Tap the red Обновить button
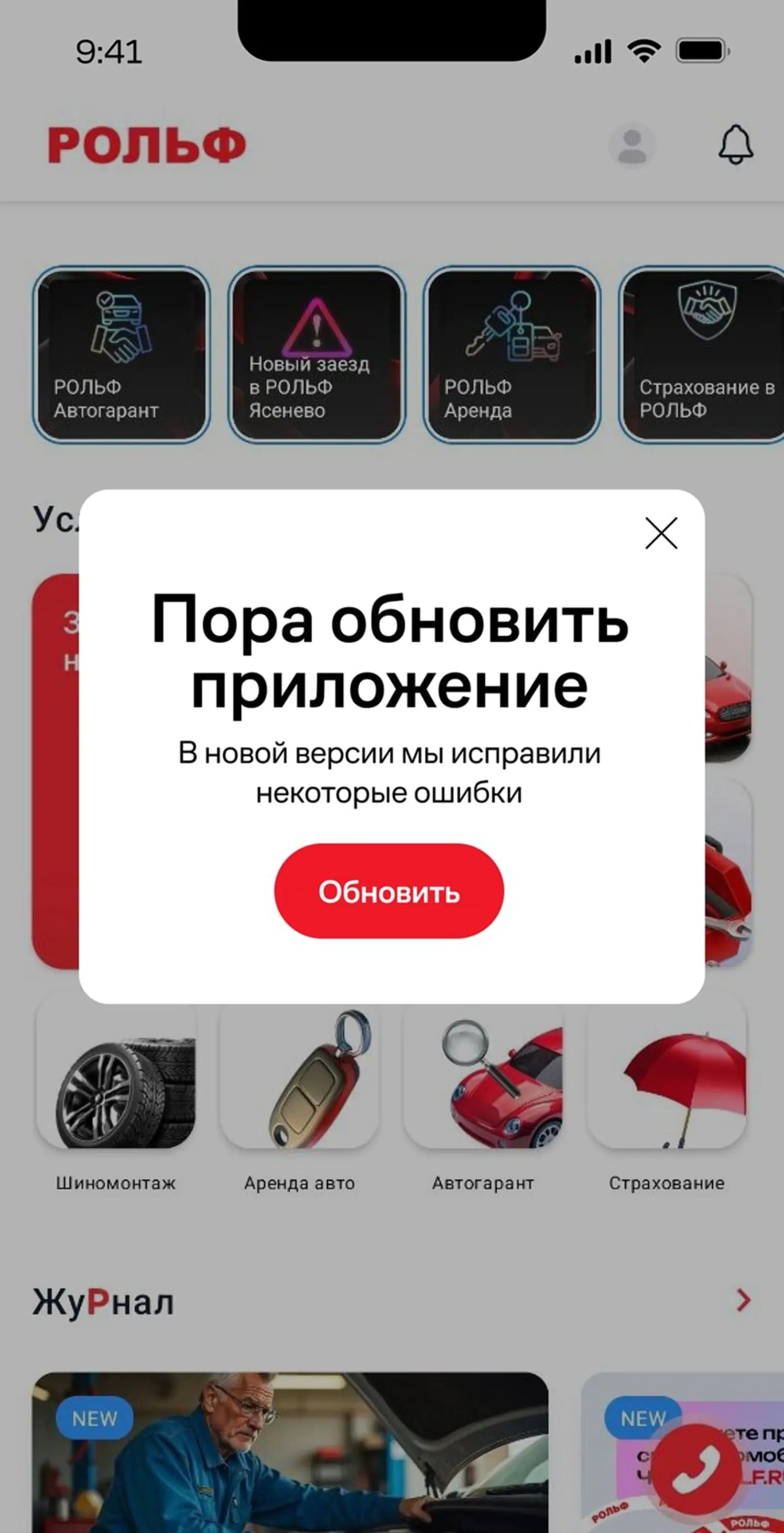This screenshot has width=784, height=1533. pyautogui.click(x=389, y=891)
